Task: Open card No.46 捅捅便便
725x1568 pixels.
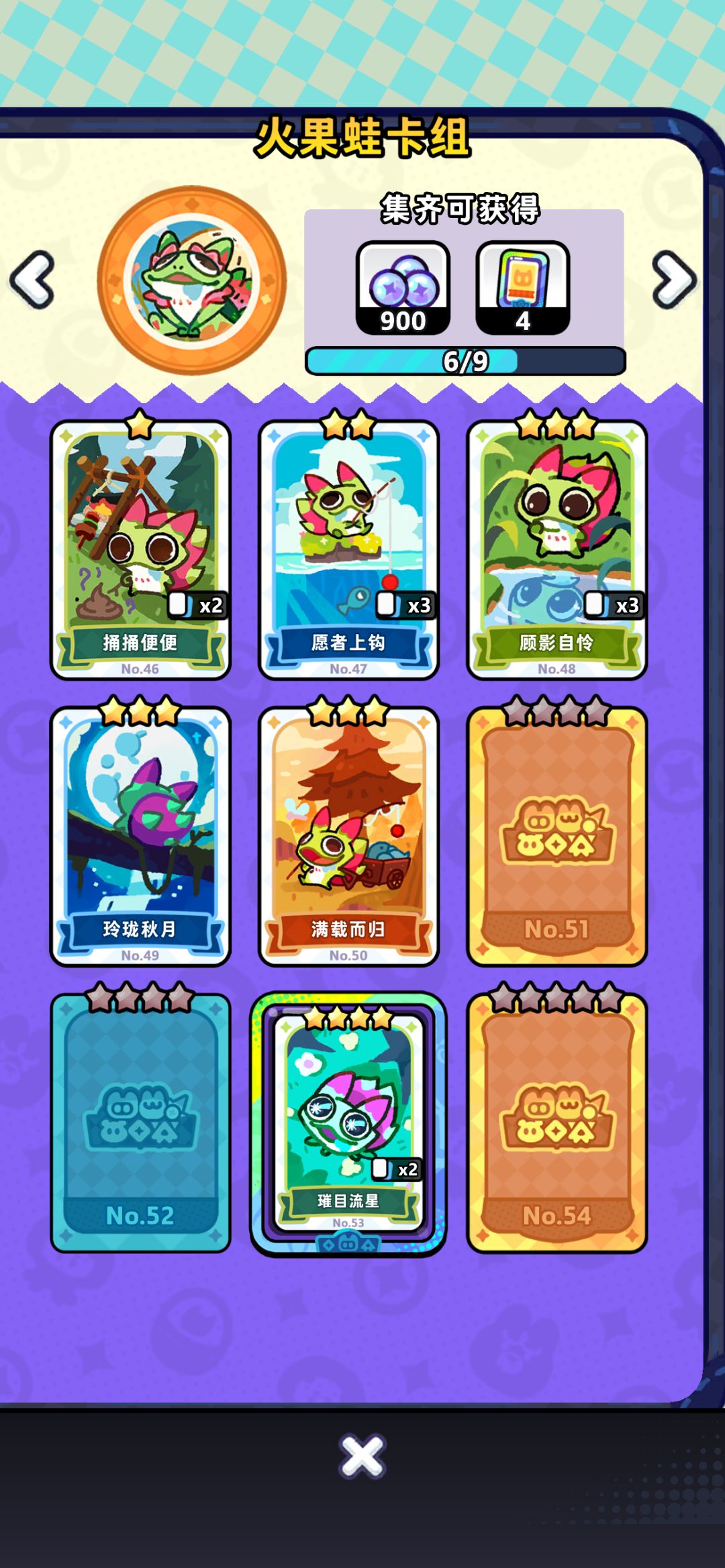Action: [x=140, y=550]
